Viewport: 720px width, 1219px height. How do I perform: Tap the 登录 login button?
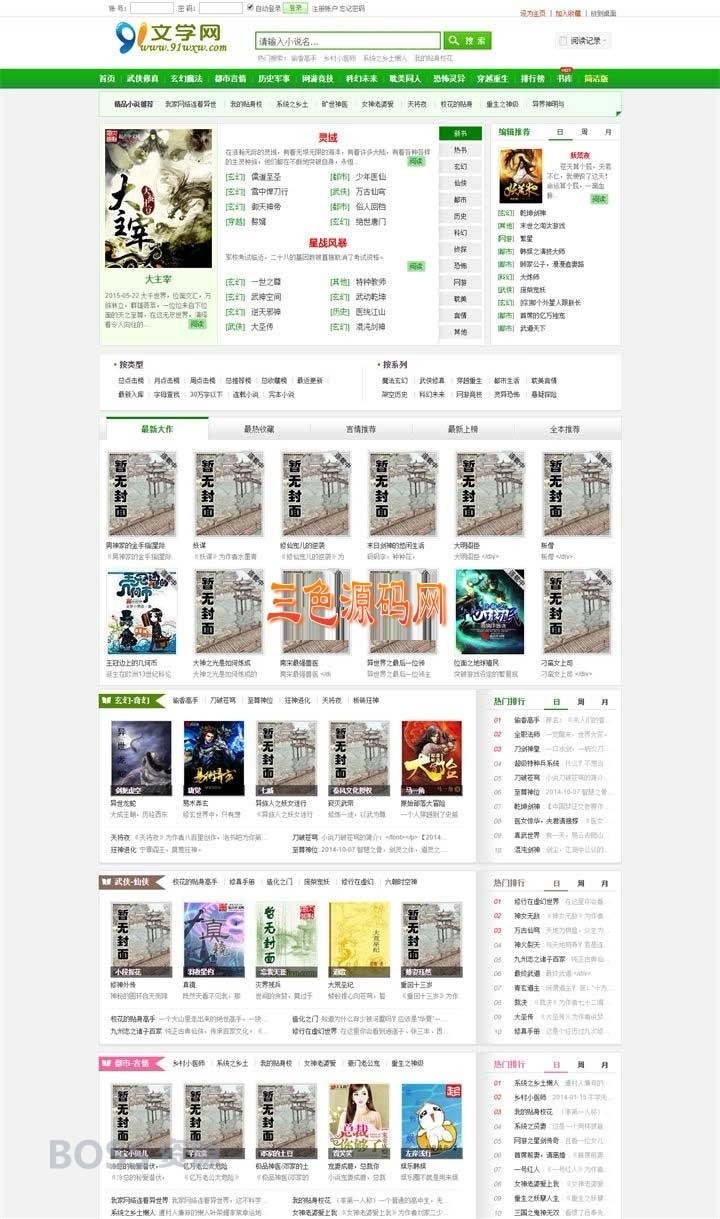295,8
